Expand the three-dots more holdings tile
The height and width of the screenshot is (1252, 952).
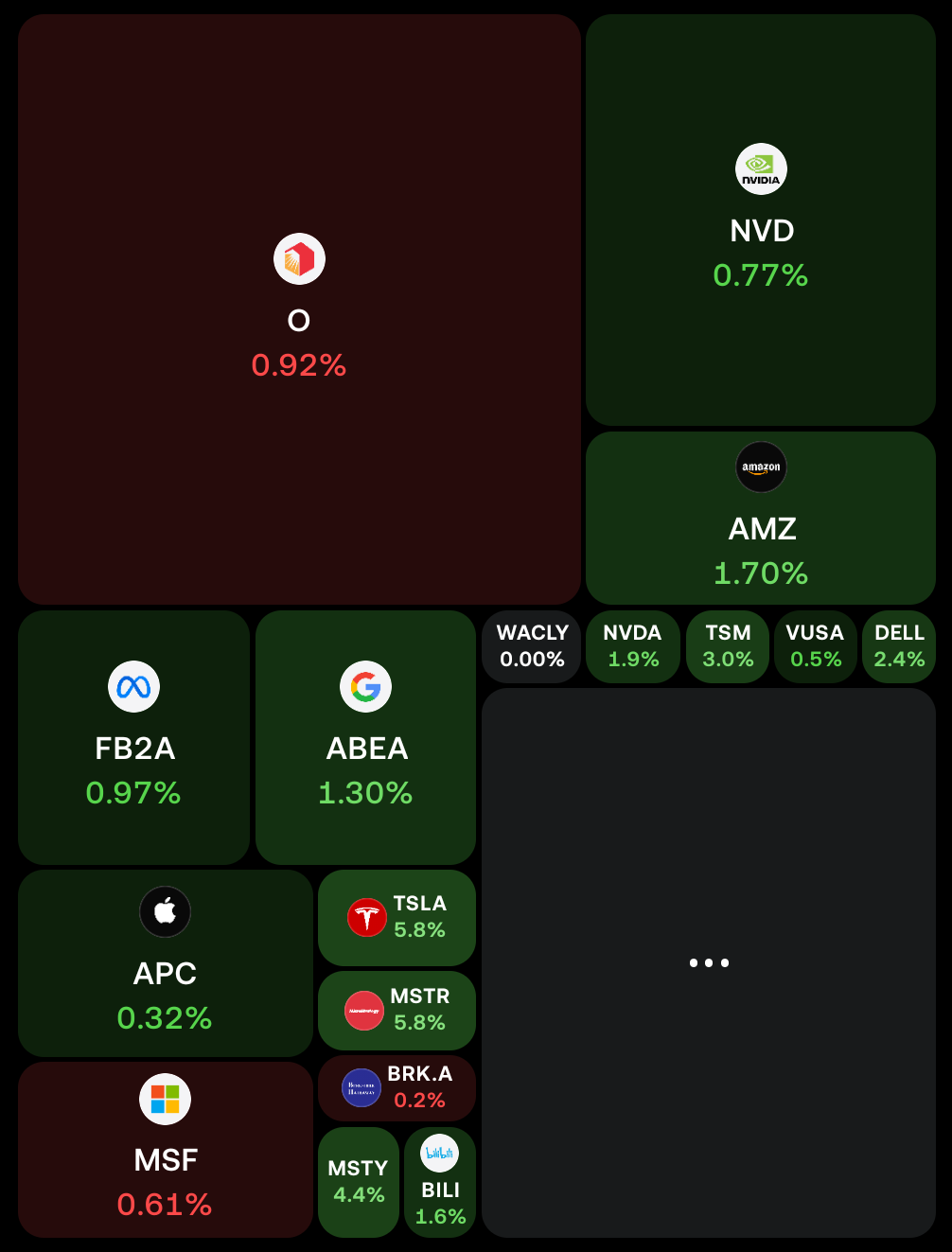pyautogui.click(x=709, y=962)
